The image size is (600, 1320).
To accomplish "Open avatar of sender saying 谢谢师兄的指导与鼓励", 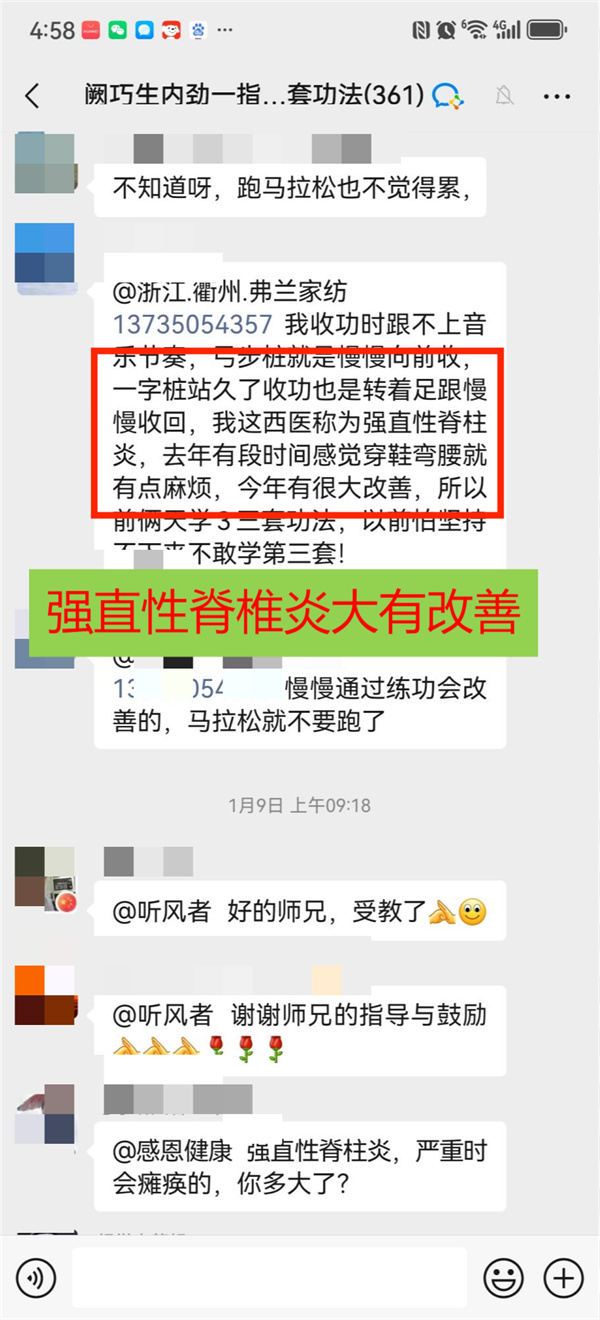I will (45, 995).
